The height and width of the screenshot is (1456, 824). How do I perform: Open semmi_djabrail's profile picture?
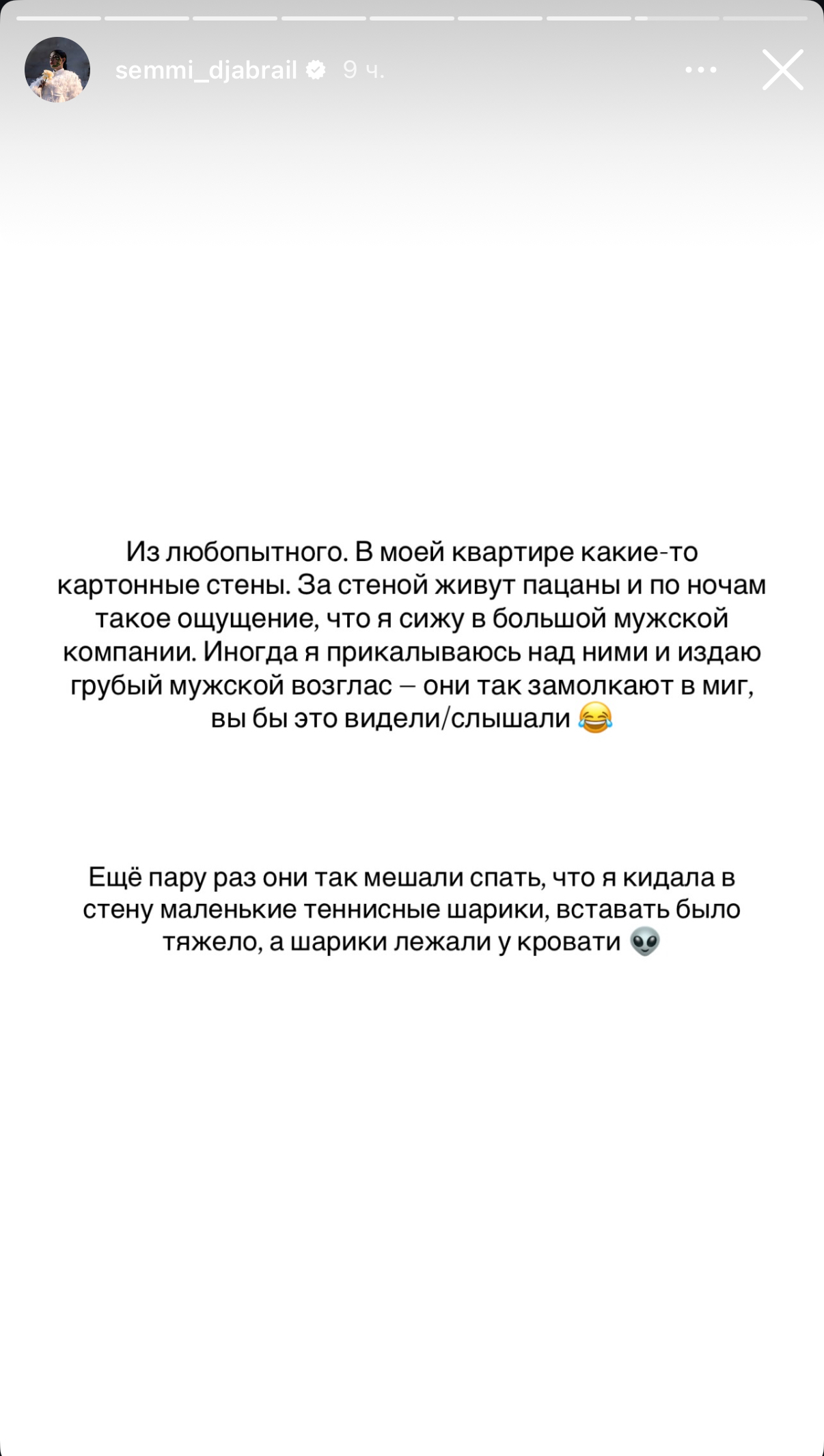tap(57, 70)
